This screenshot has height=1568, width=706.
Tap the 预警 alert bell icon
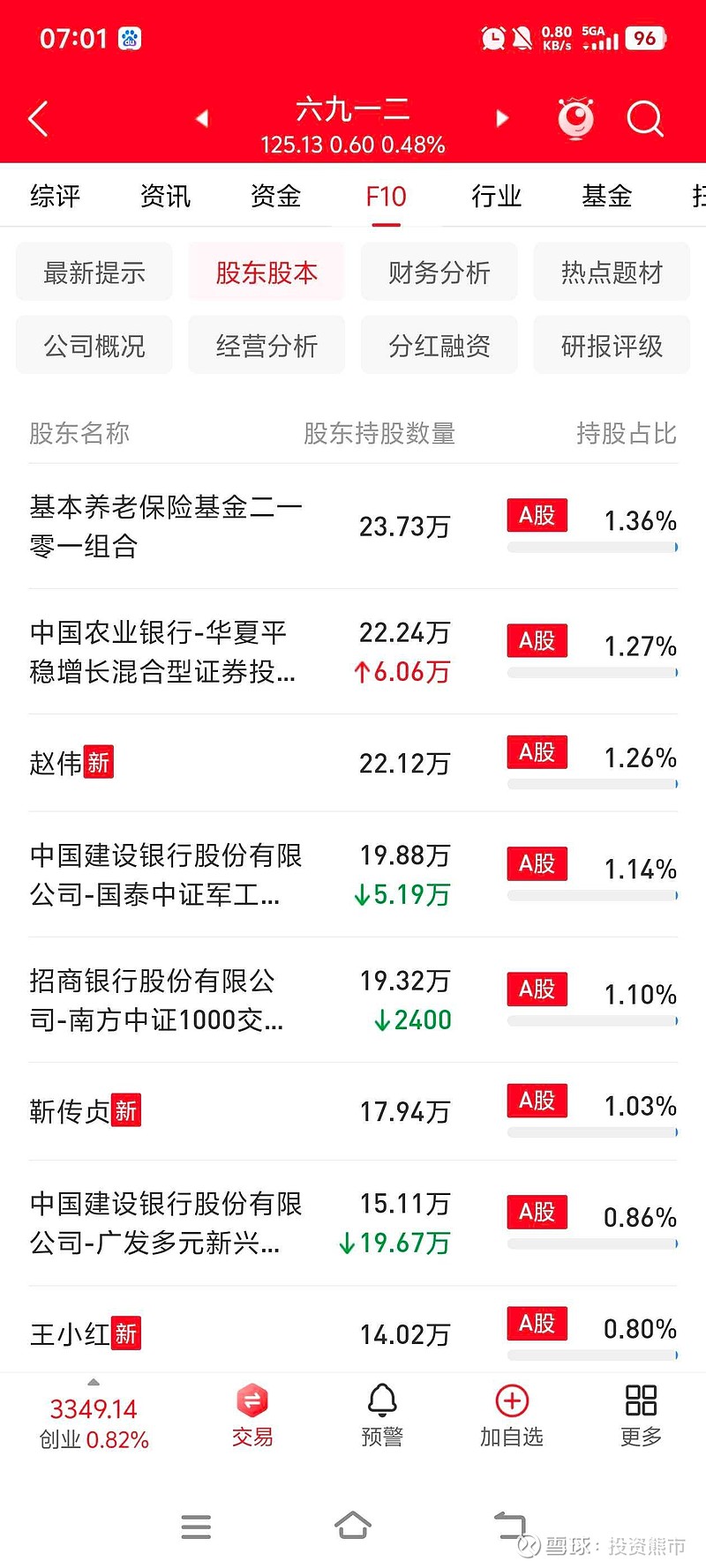pyautogui.click(x=381, y=1415)
